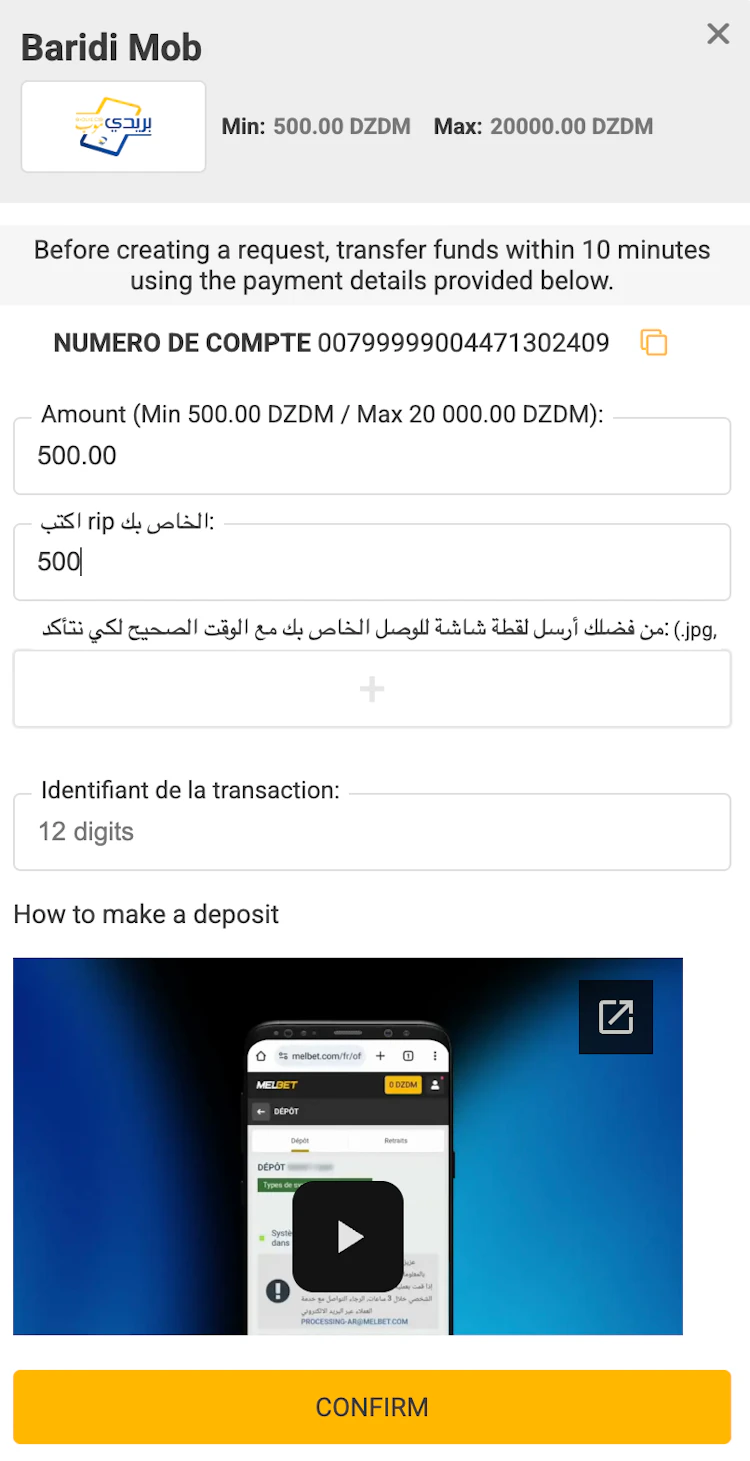
Task: Play the How to make a deposit video
Action: pyautogui.click(x=348, y=1236)
